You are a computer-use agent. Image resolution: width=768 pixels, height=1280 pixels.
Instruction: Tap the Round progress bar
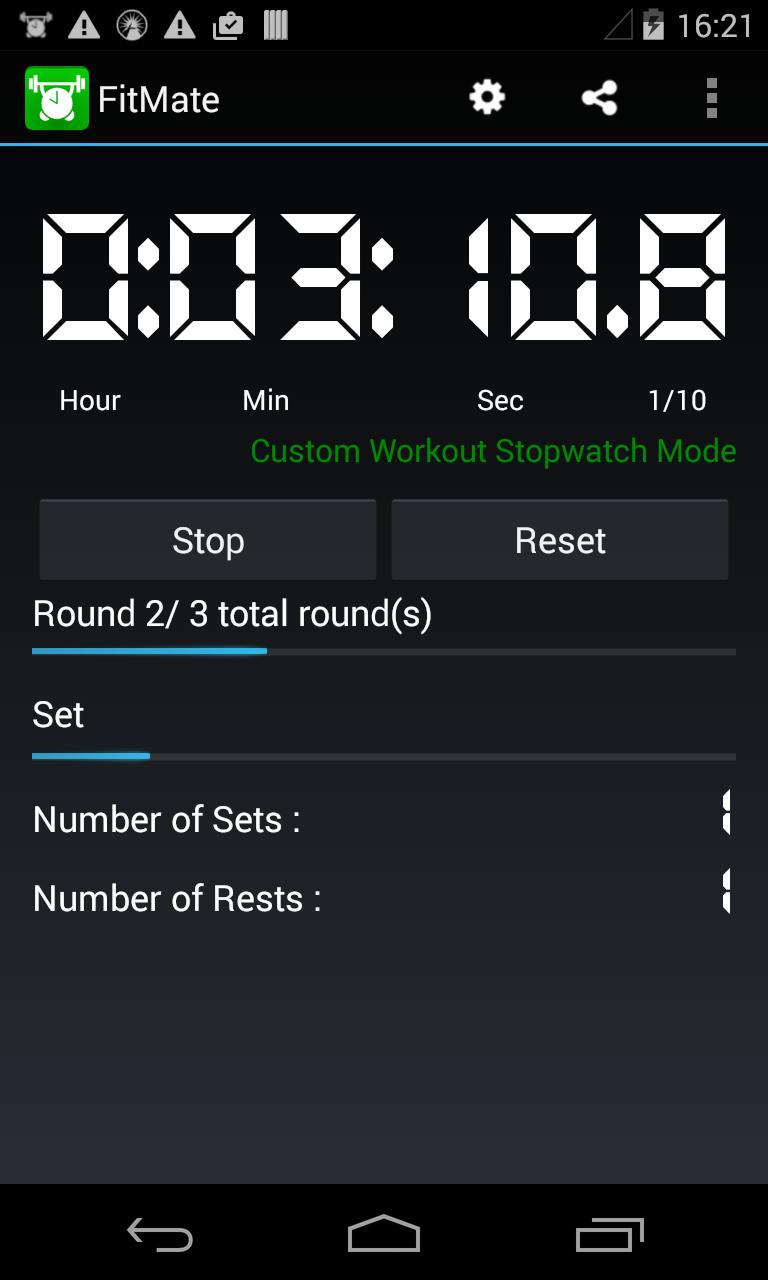[x=384, y=652]
